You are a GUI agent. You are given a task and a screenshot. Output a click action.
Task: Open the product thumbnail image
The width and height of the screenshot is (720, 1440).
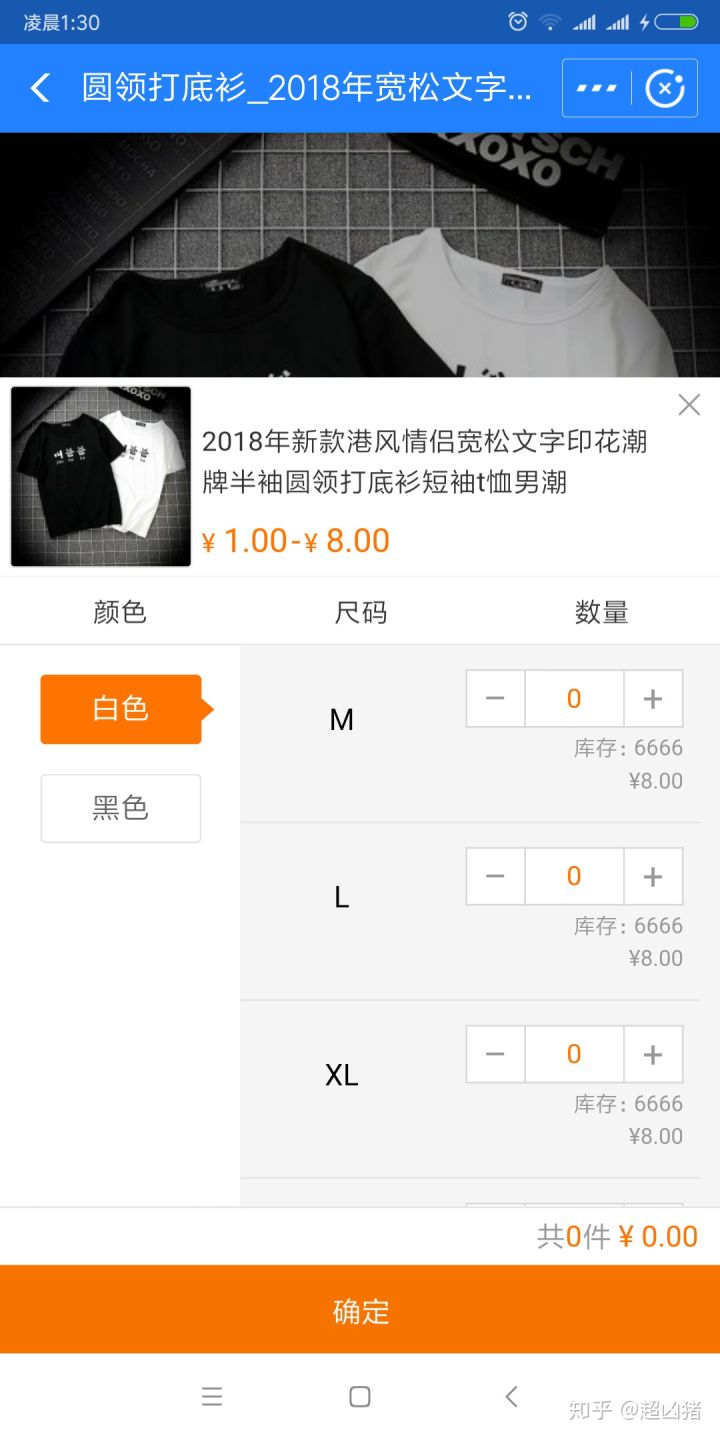pyautogui.click(x=100, y=477)
